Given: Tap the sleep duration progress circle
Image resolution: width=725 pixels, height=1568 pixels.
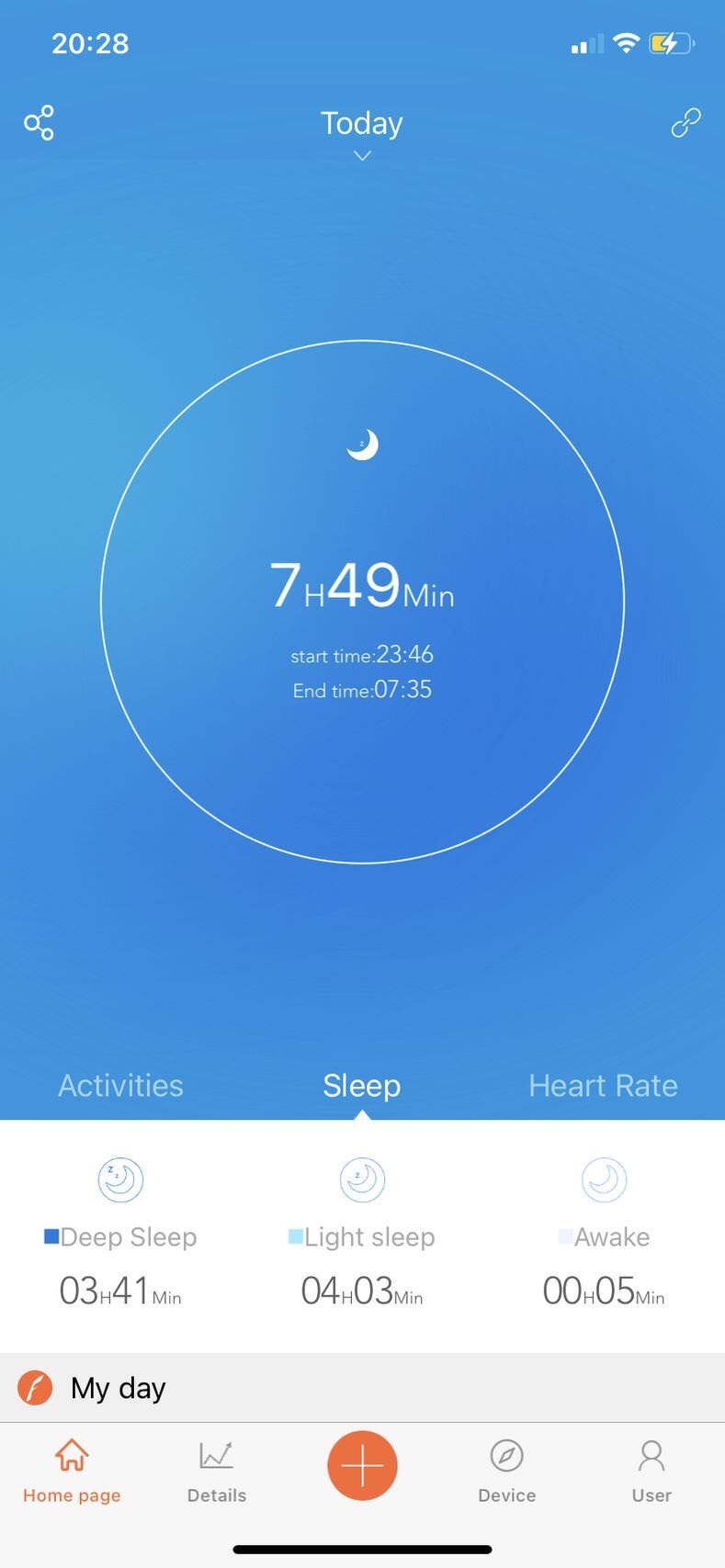Looking at the screenshot, I should 361,601.
